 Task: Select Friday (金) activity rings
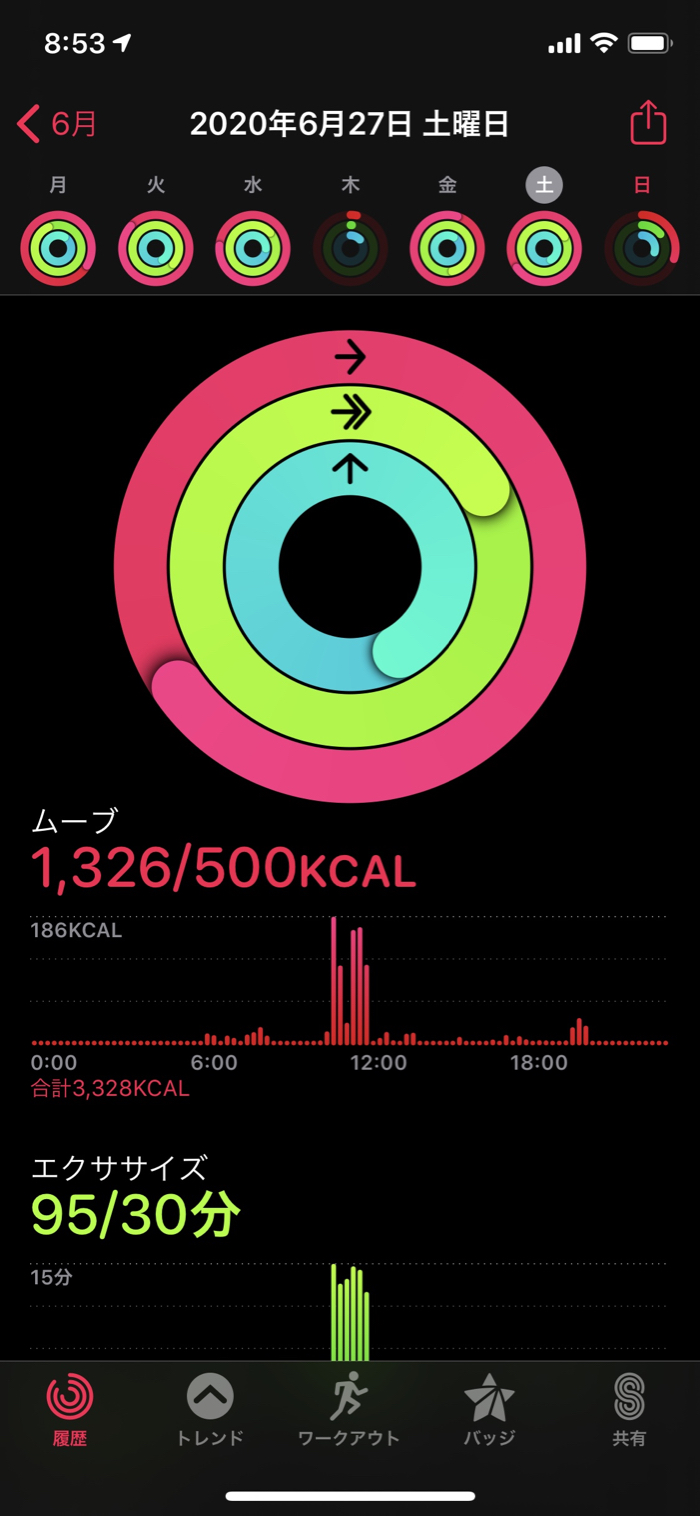[448, 248]
